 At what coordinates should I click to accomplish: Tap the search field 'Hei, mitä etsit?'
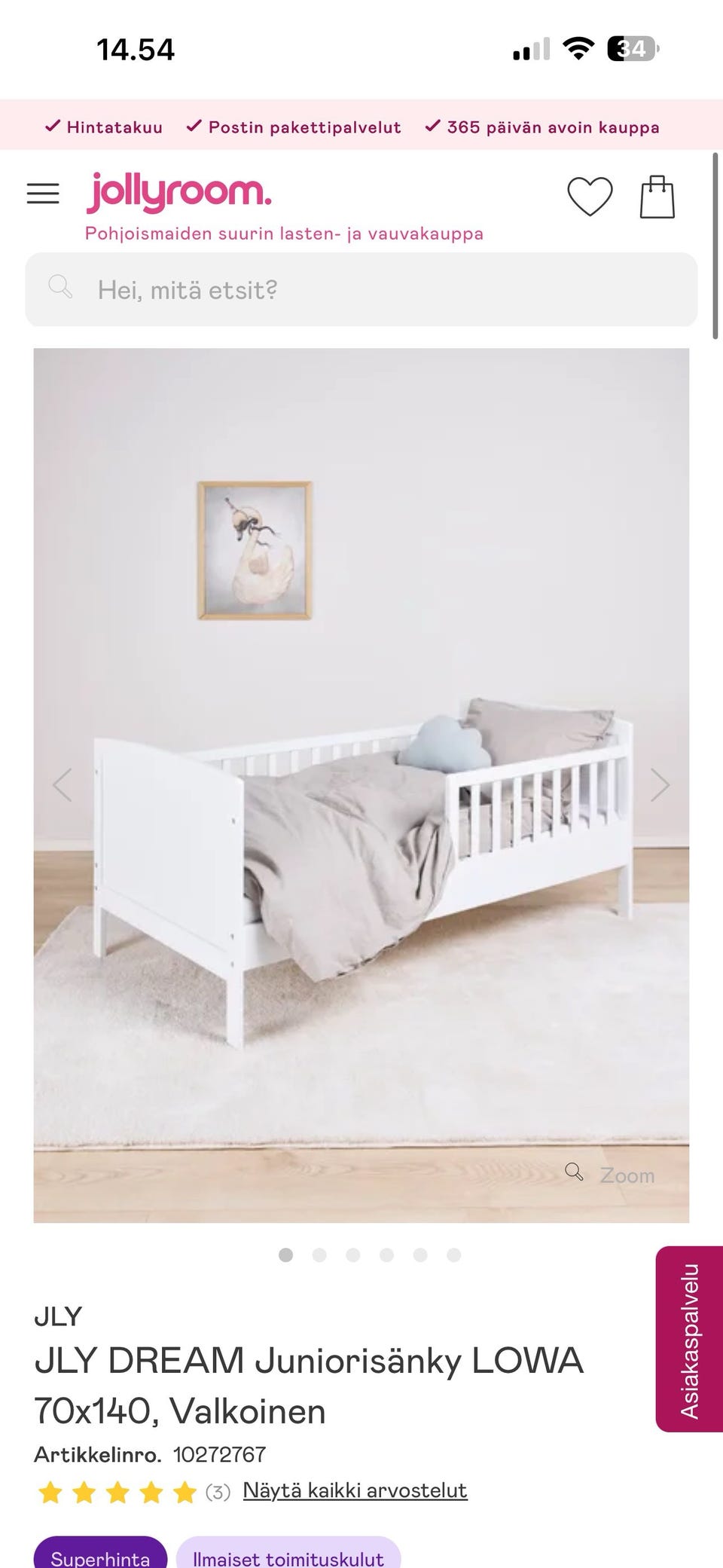pyautogui.click(x=361, y=290)
